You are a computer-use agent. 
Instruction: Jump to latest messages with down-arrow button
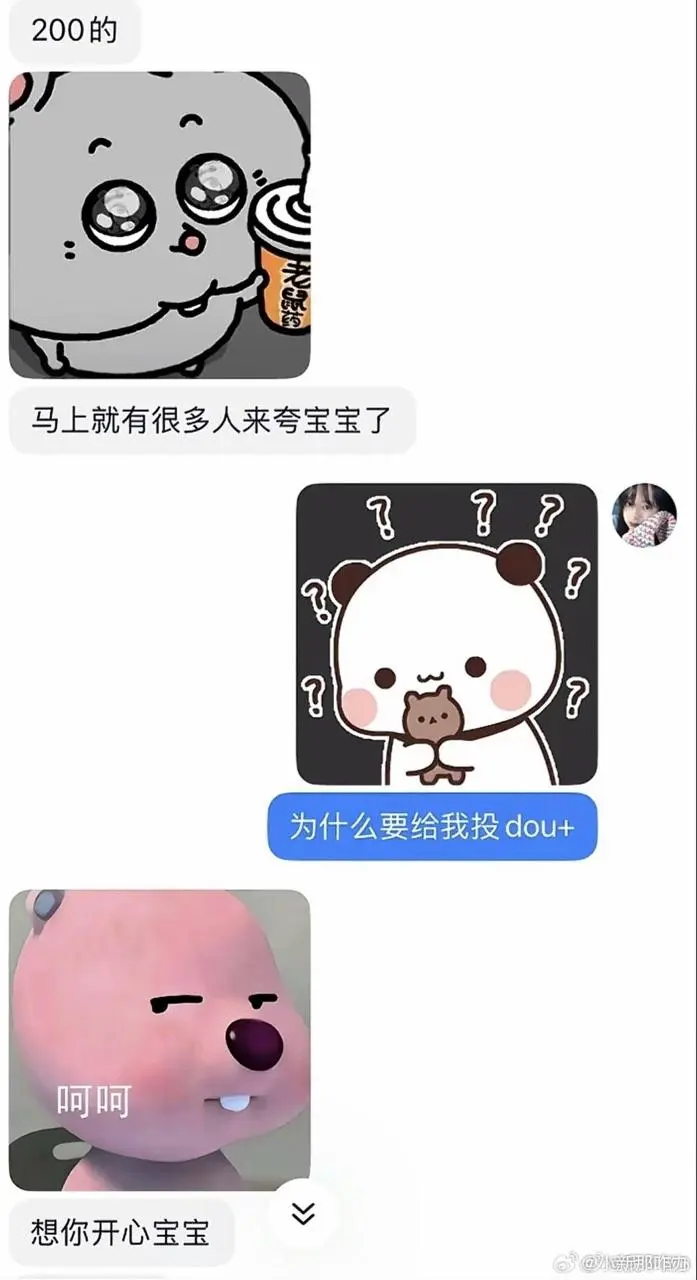303,1214
